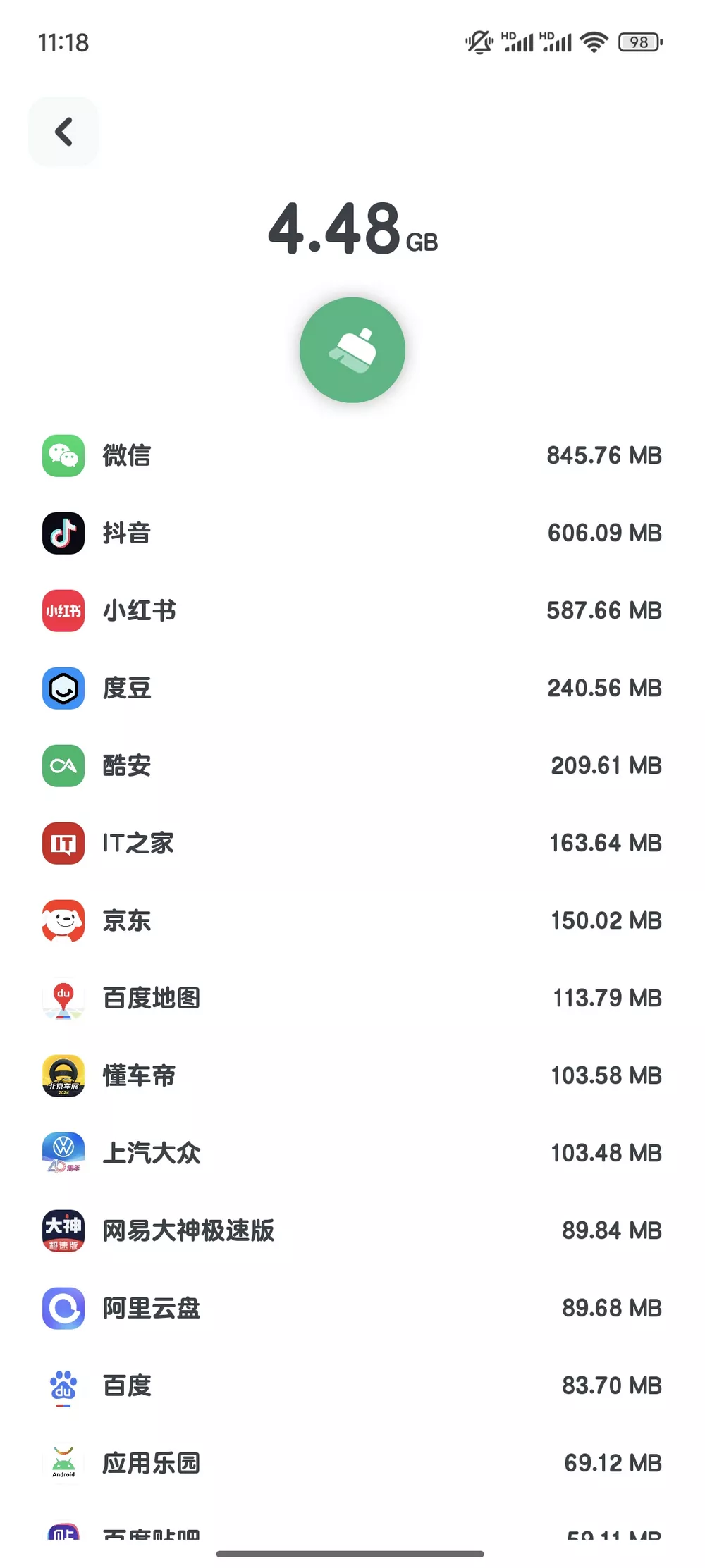Tap the 百度地图 app icon
The image size is (705, 1568).
point(63,999)
